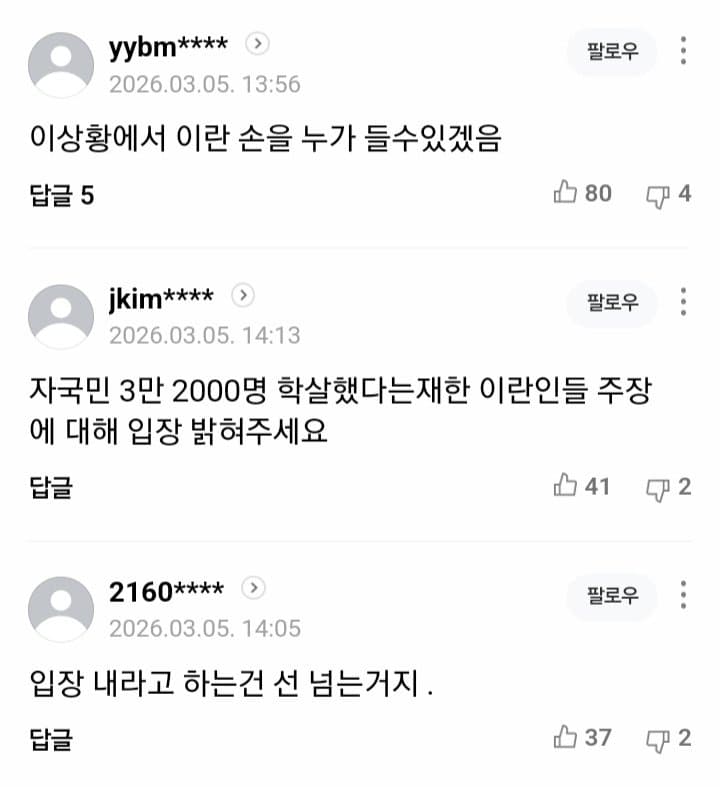This screenshot has width=720, height=787.
Task: Open 2160**** profile chevron
Action: pos(254,589)
